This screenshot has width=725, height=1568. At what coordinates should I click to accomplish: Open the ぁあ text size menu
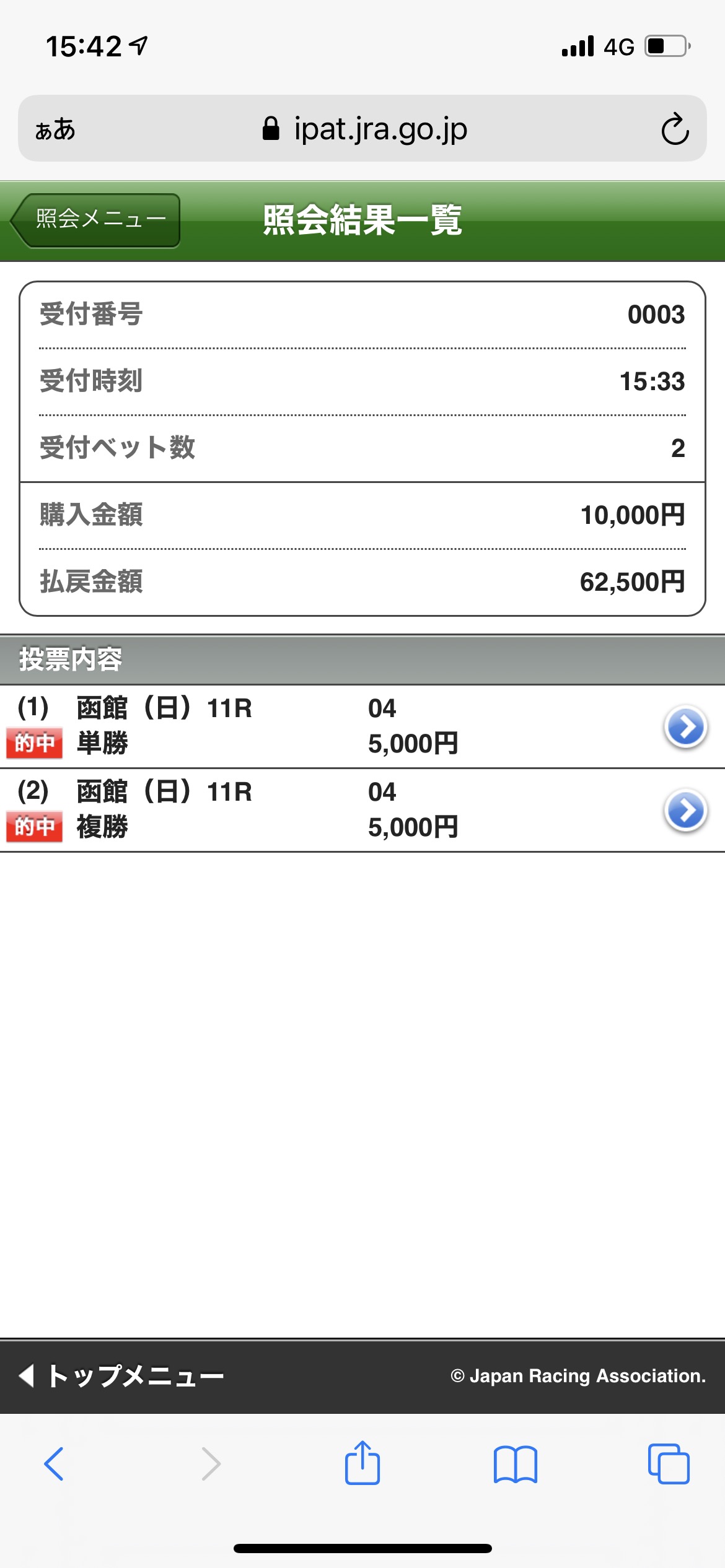tap(55, 129)
